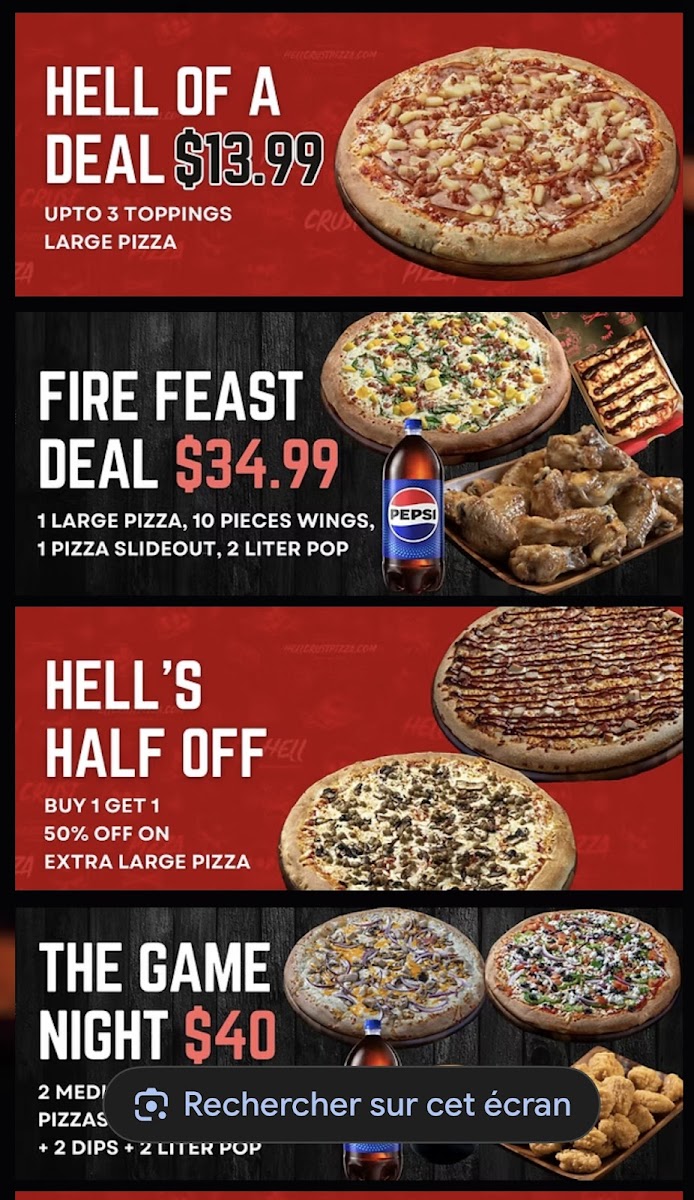The height and width of the screenshot is (1200, 694).
Task: Tap the Rechercher sur cet écran button
Action: coord(352,1105)
